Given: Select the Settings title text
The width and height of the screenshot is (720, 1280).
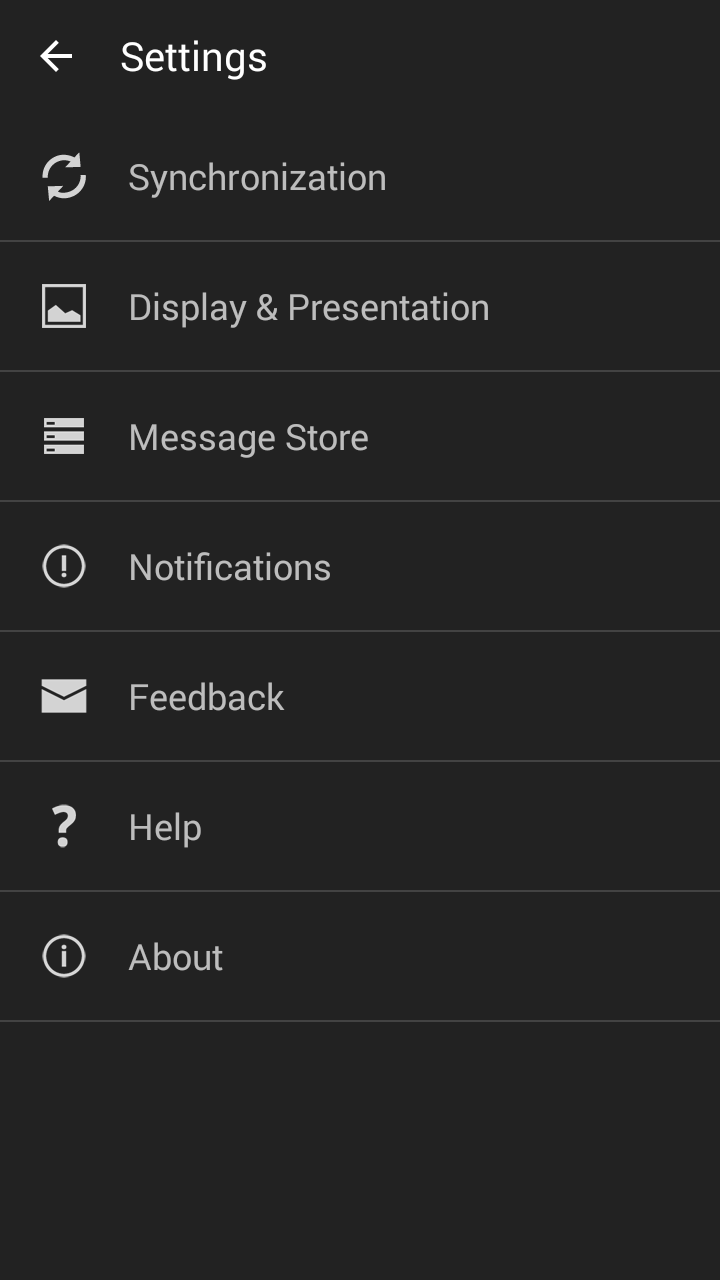Looking at the screenshot, I should [194, 55].
